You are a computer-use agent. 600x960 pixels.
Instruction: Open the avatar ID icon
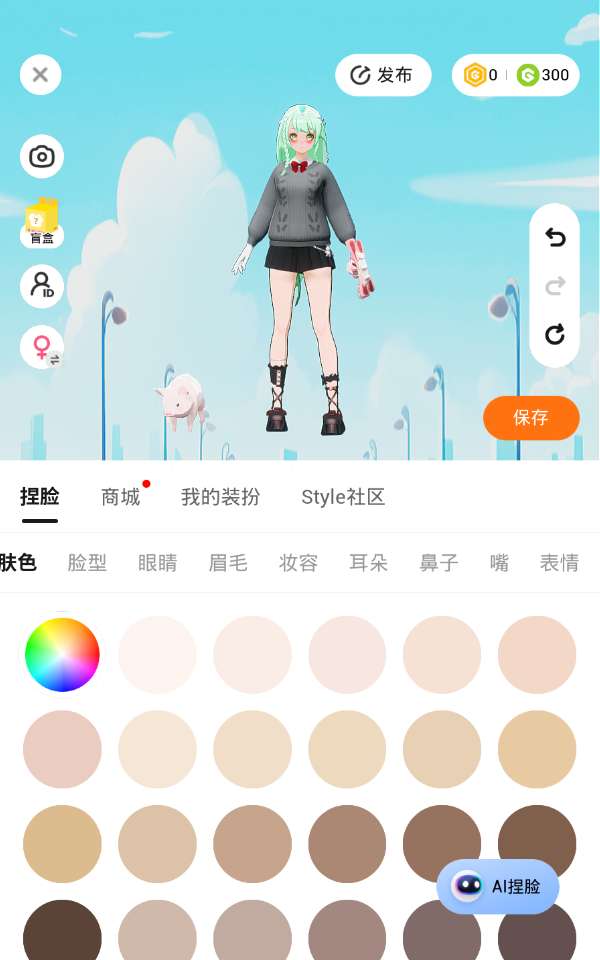point(42,286)
